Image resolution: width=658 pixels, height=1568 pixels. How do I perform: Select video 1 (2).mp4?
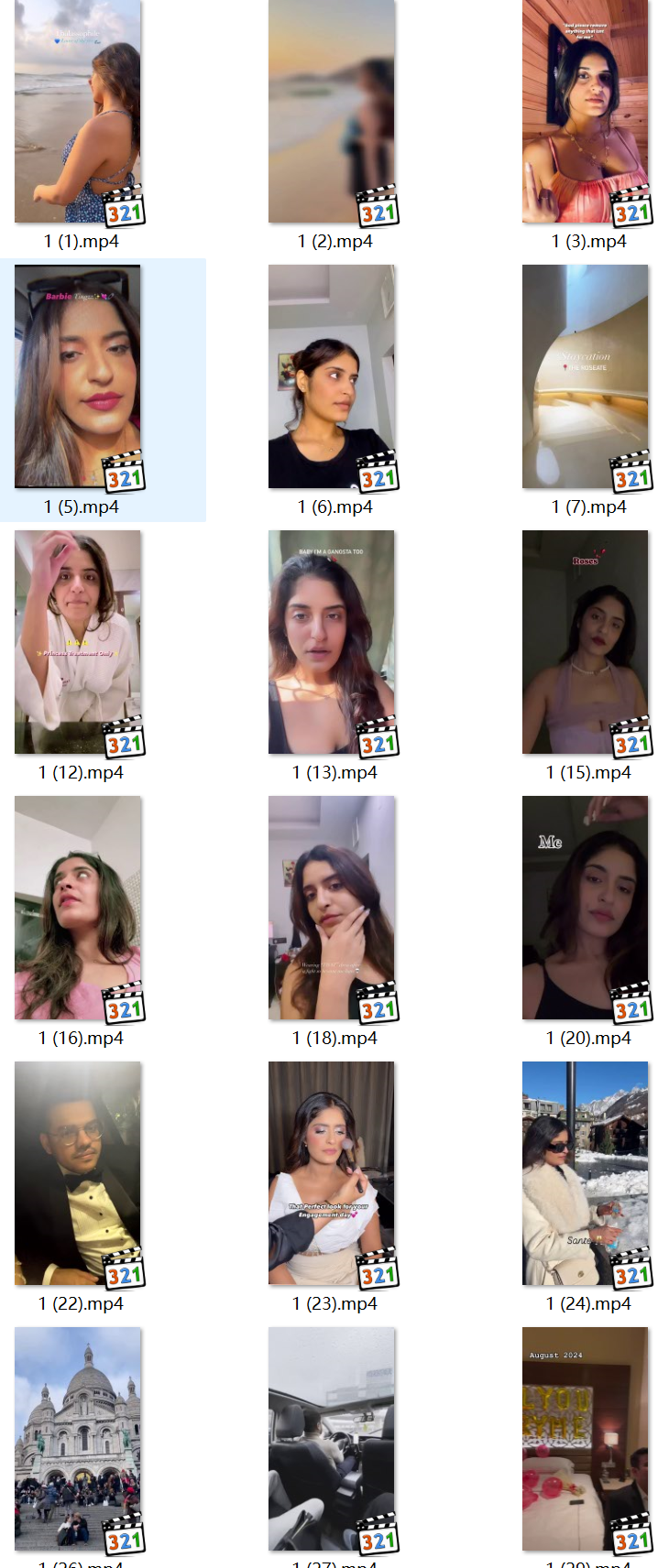[x=332, y=112]
